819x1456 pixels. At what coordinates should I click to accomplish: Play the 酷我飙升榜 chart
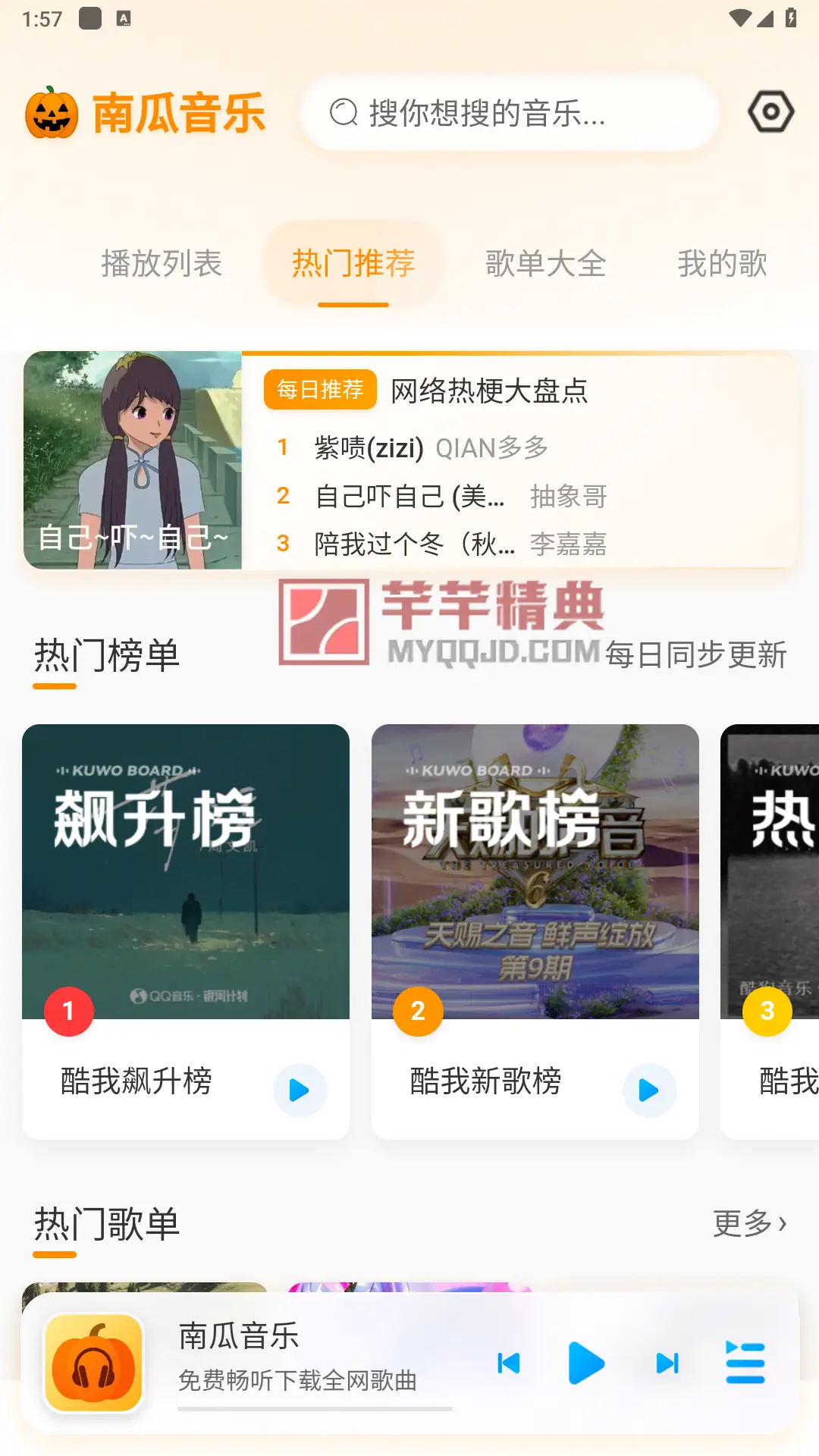(300, 1090)
